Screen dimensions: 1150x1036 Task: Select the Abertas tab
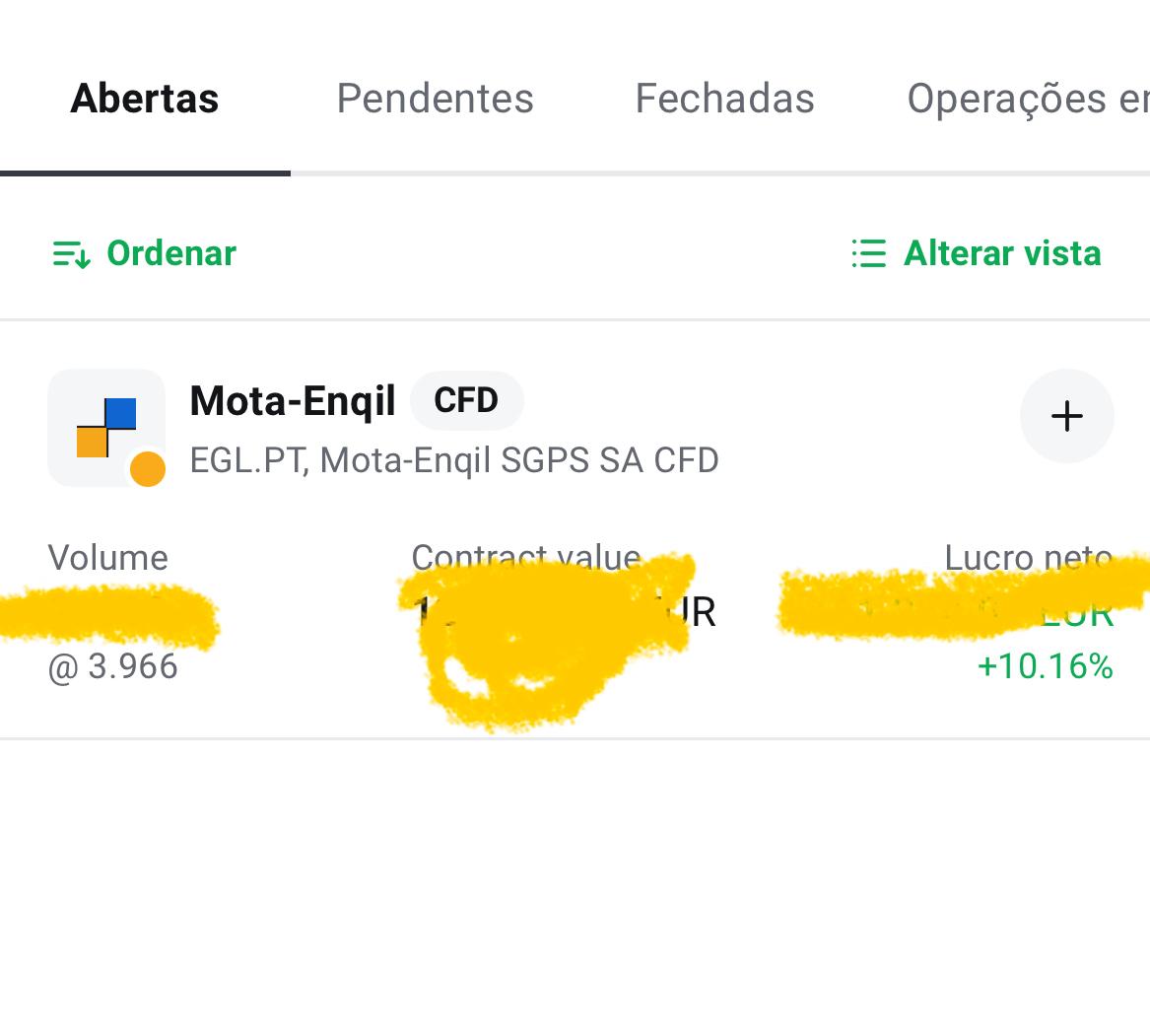coord(145,99)
